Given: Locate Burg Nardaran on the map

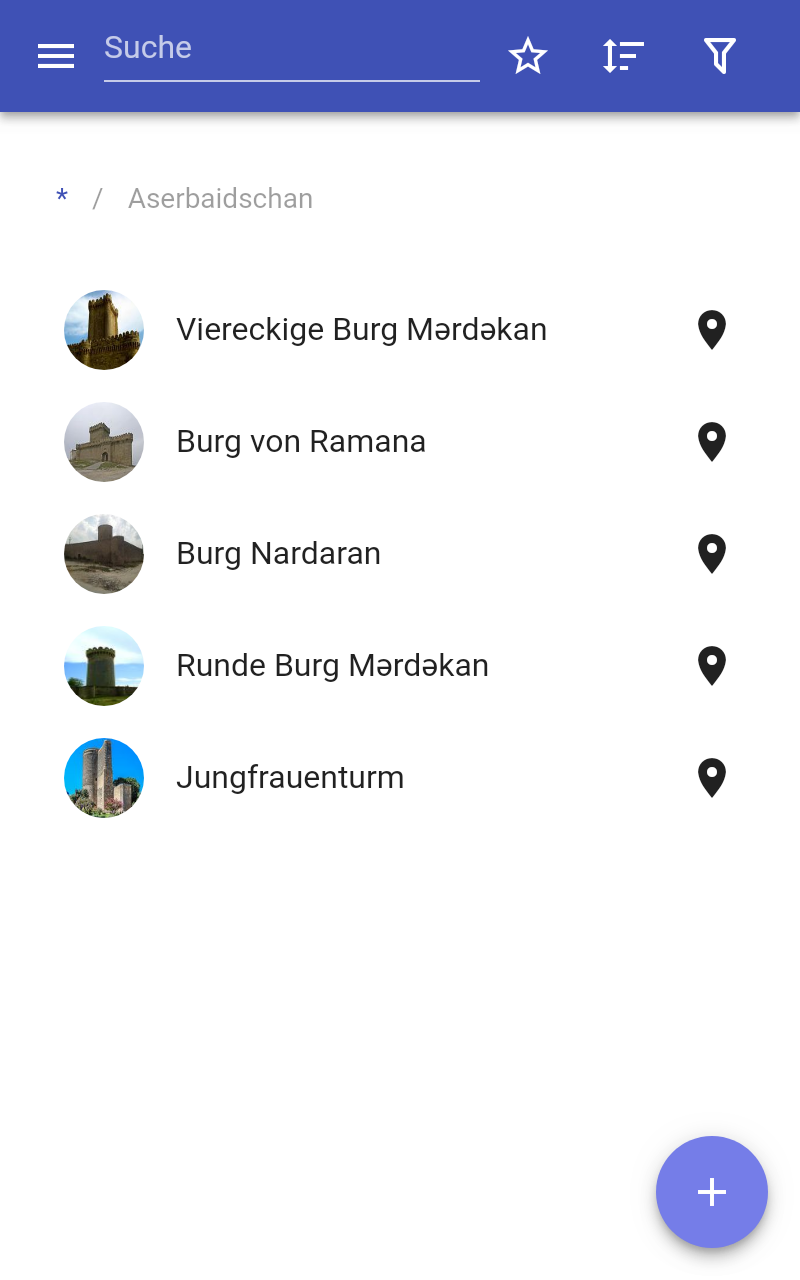Looking at the screenshot, I should point(711,554).
